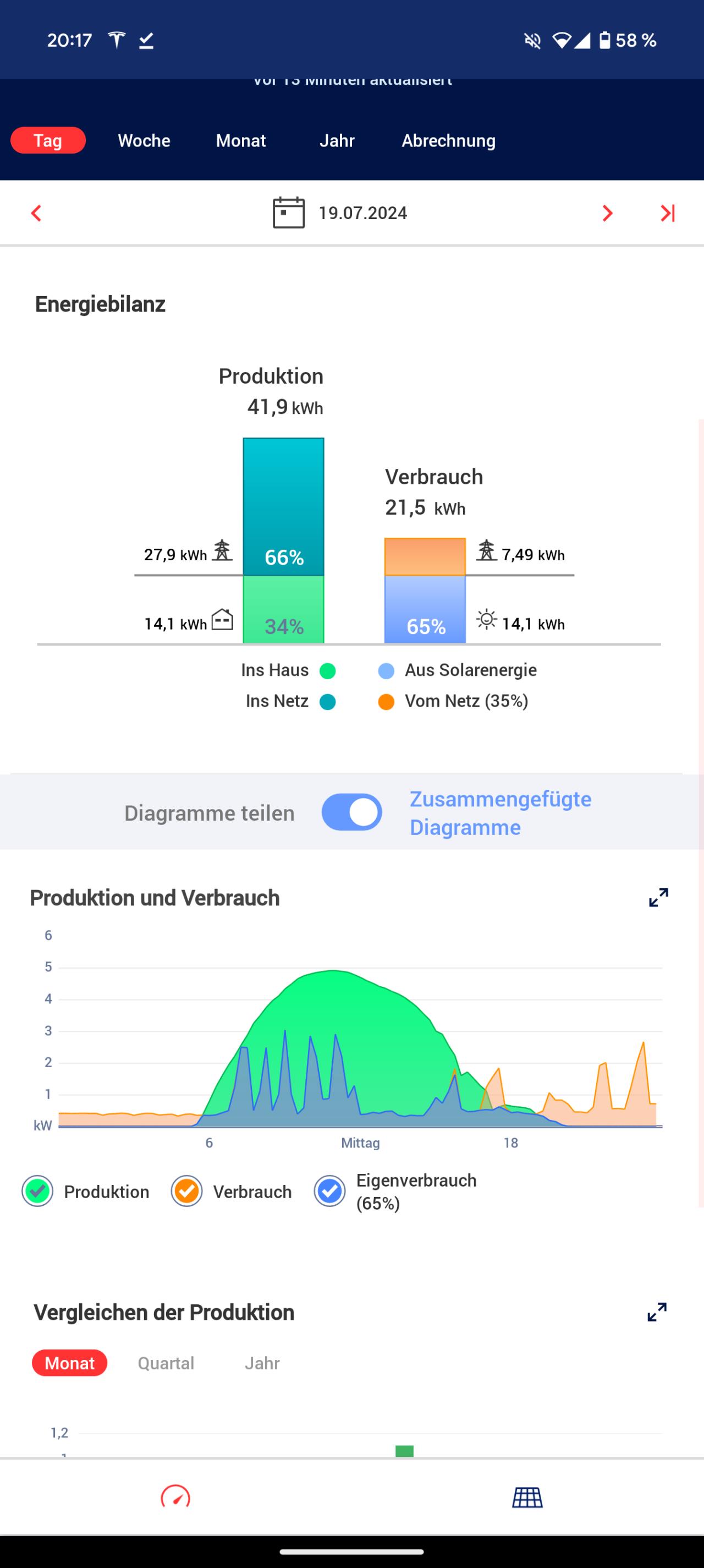
Task: Switch to the Woche view
Action: tap(144, 140)
